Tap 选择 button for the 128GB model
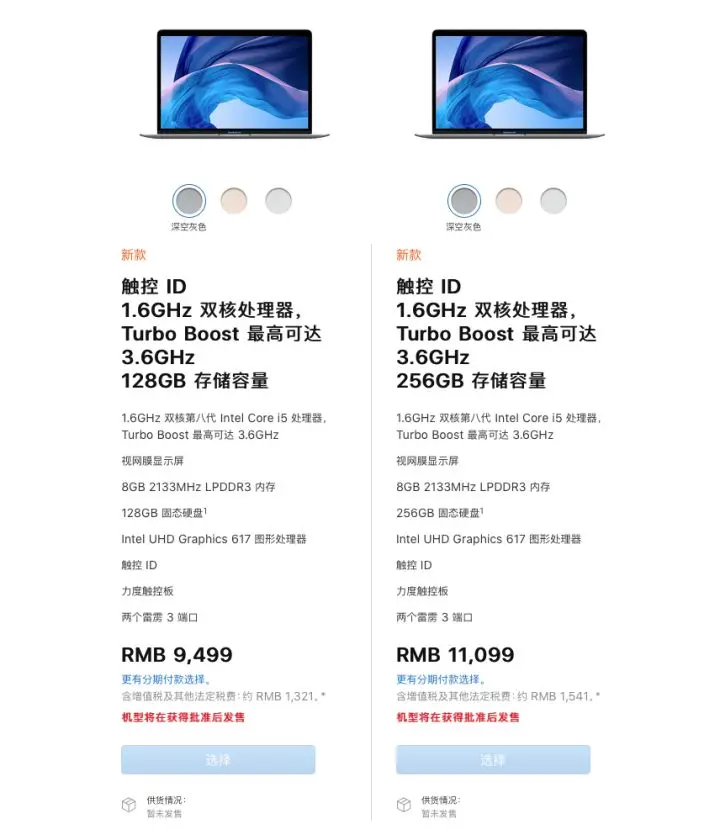The height and width of the screenshot is (840, 720). (218, 760)
